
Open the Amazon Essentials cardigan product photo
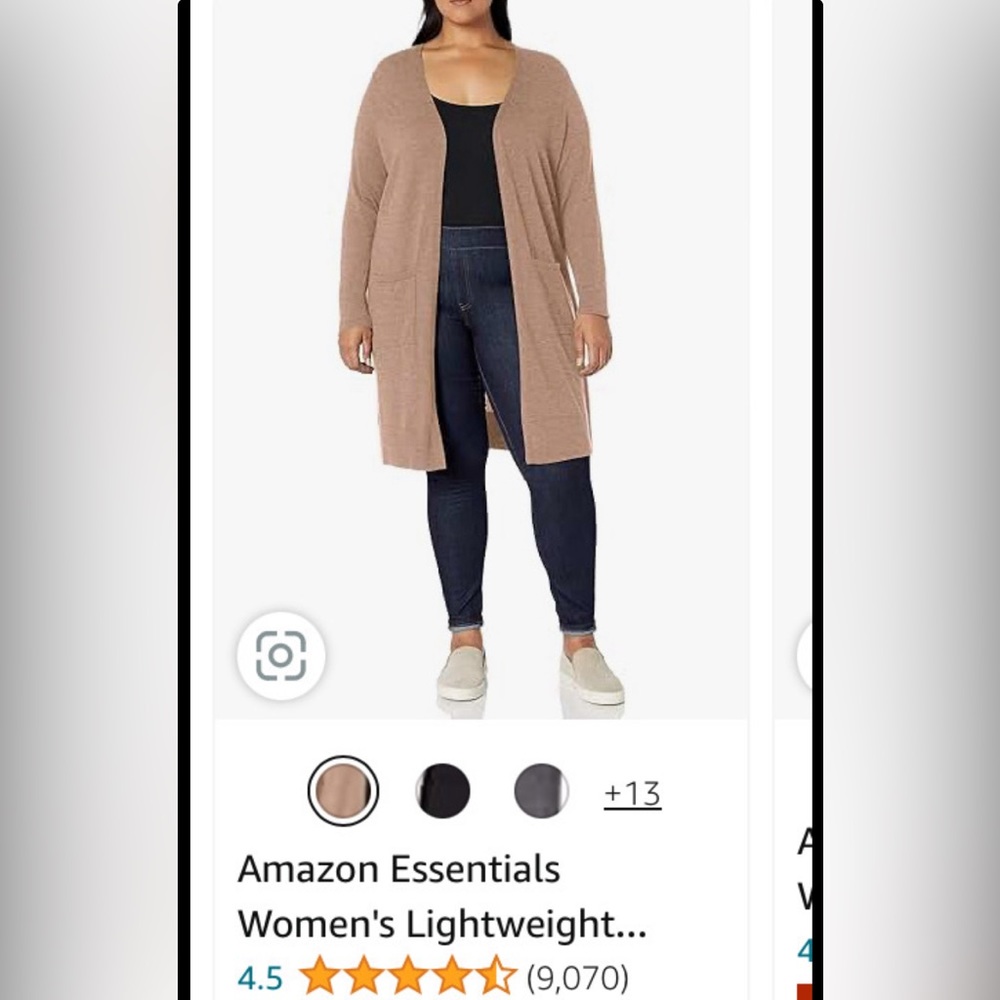[x=480, y=350]
